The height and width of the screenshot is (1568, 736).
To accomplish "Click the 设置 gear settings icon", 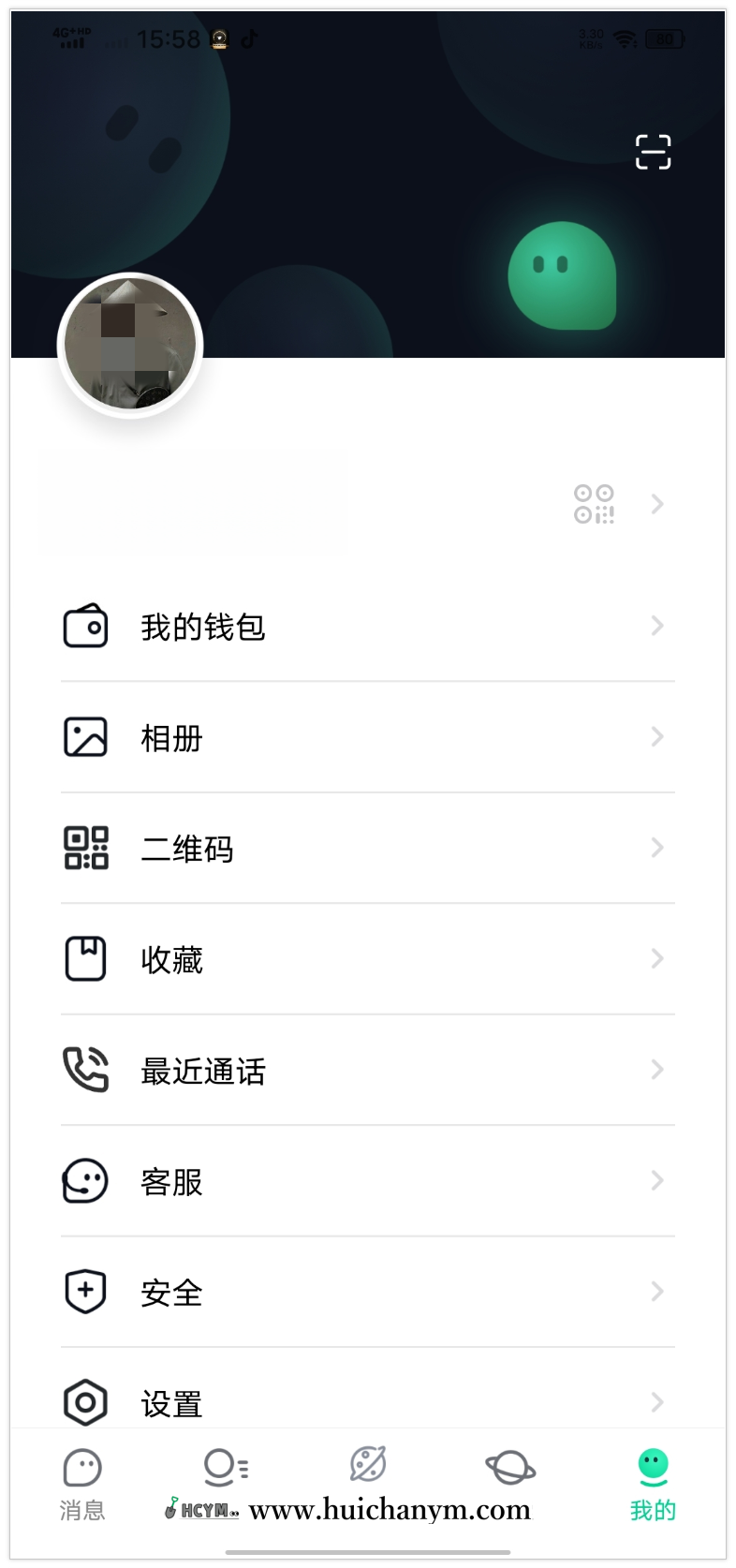I will tap(85, 1401).
